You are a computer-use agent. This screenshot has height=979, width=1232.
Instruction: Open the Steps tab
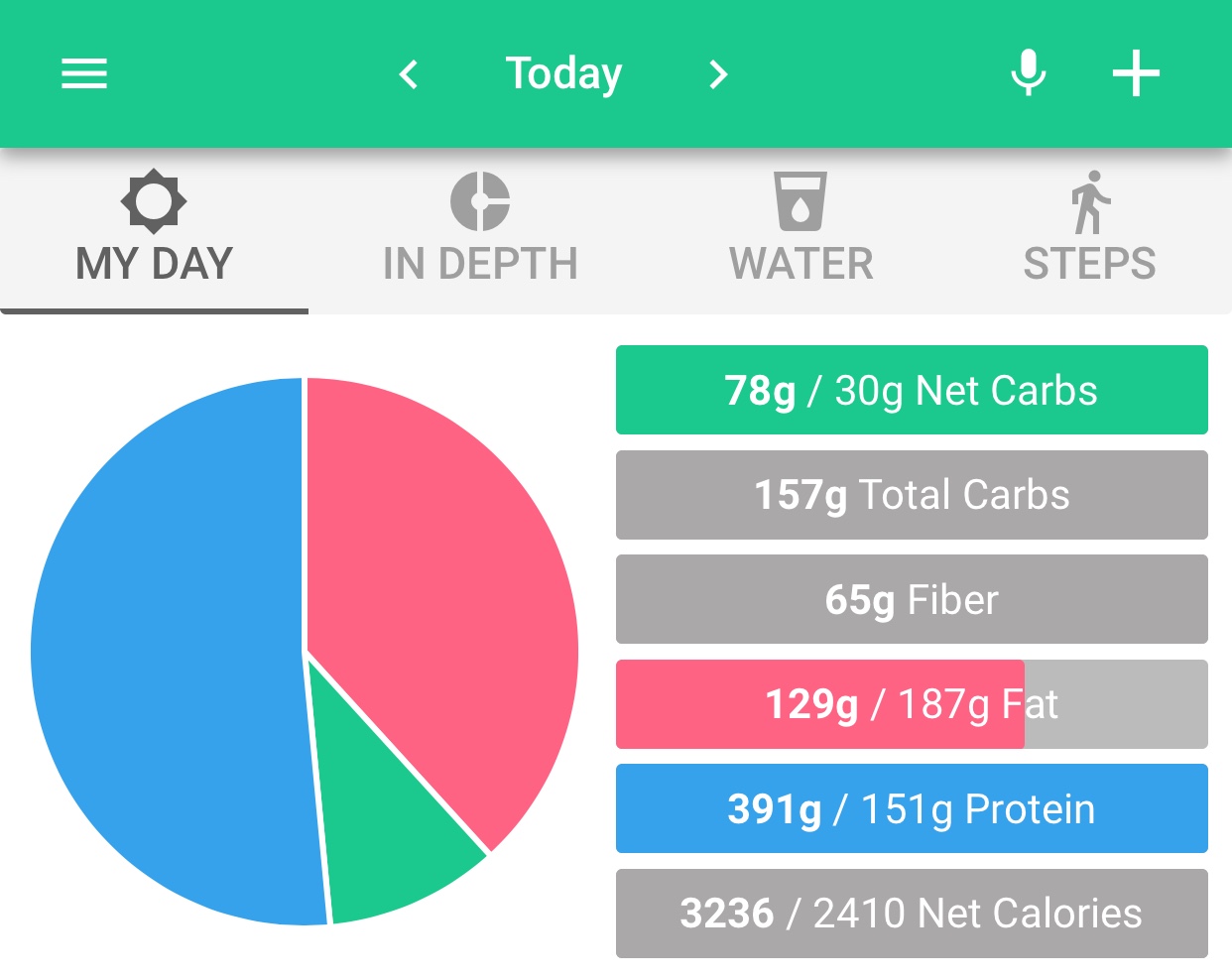pos(1089,230)
